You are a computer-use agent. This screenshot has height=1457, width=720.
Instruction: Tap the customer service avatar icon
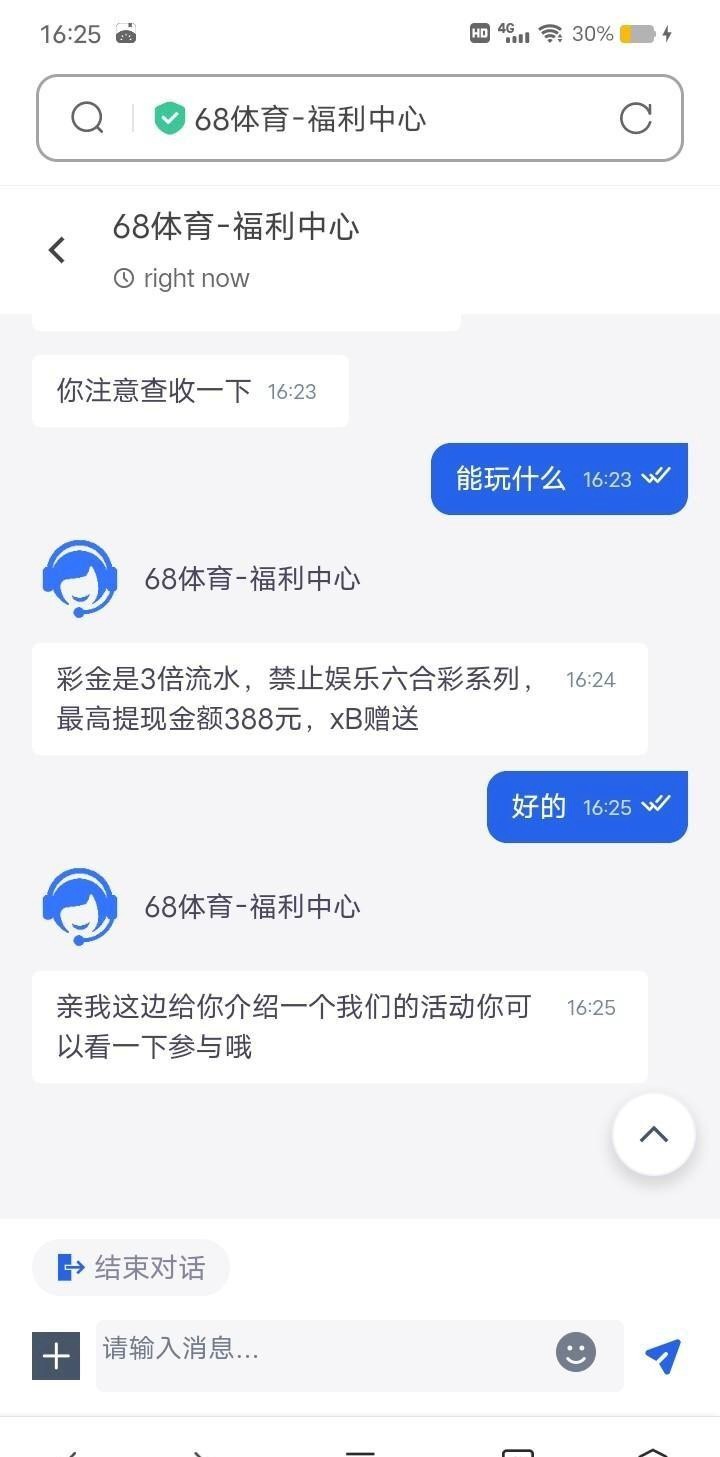(79, 905)
